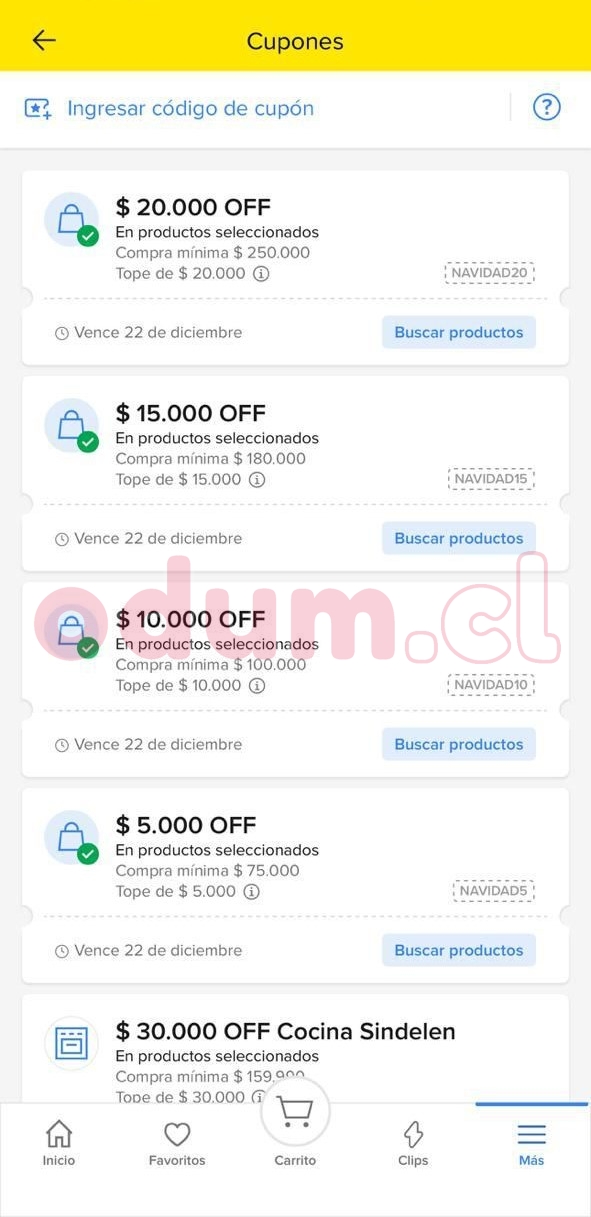Show info for Tope de $ 5.000
591x1217 pixels.
(x=252, y=891)
